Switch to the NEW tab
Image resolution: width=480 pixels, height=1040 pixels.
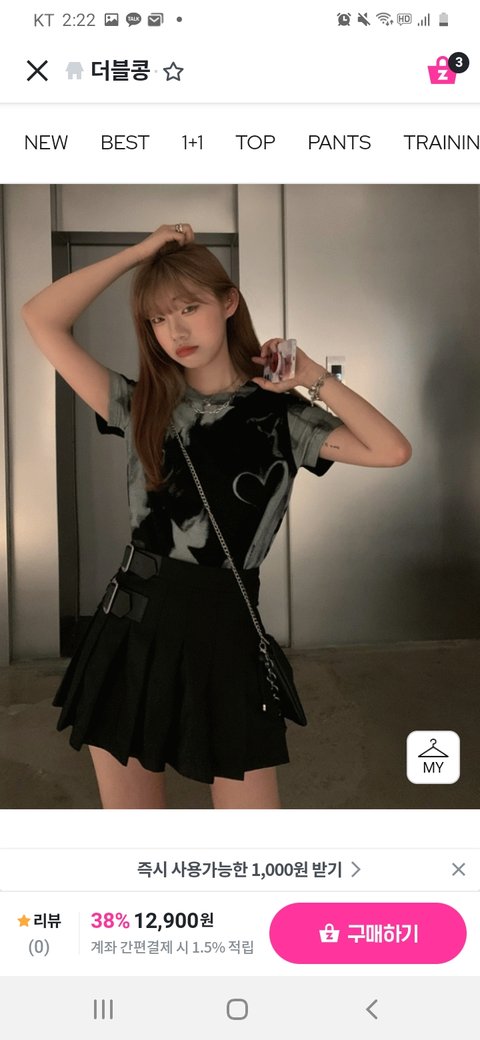point(46,143)
